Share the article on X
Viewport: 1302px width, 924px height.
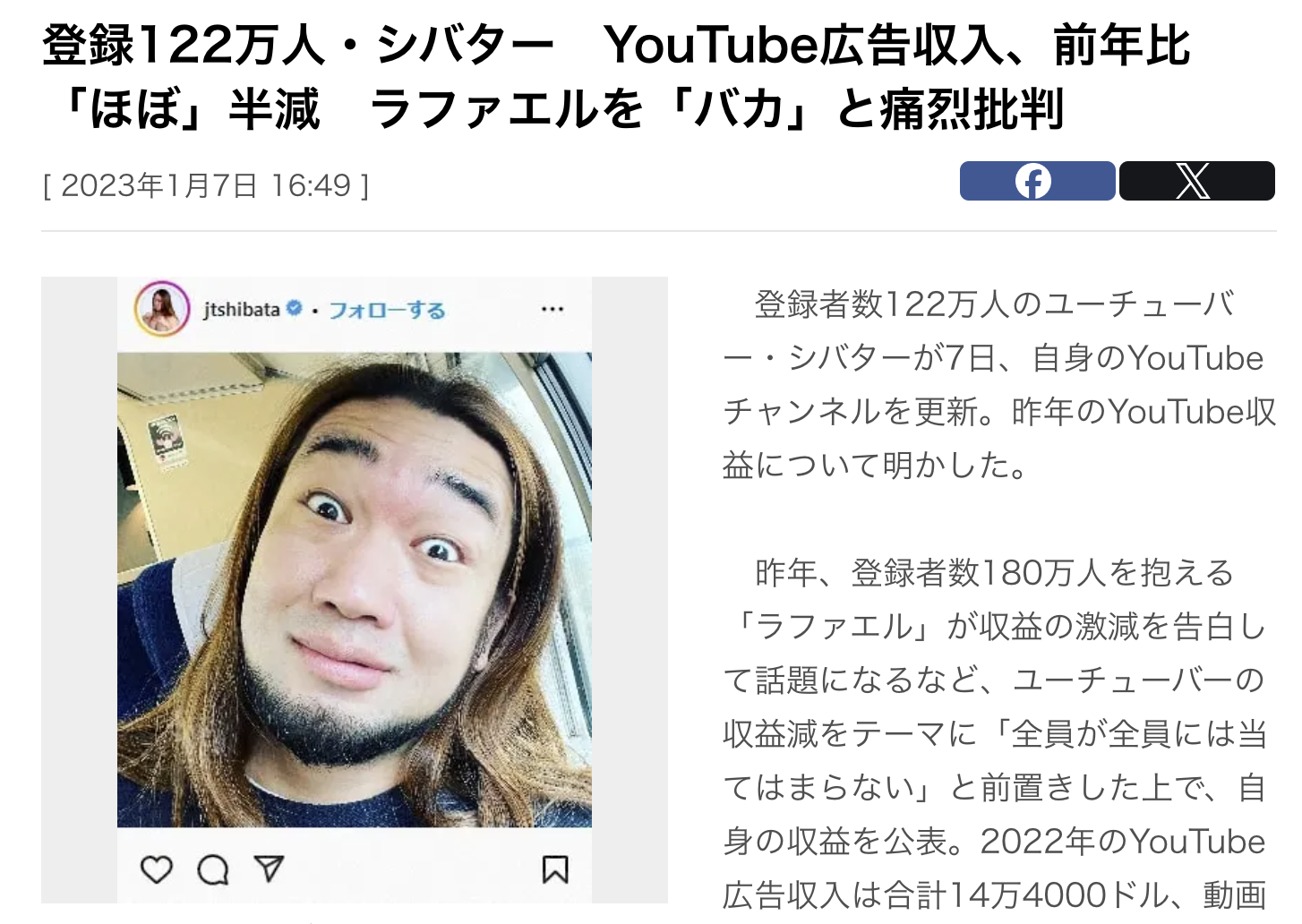1195,181
